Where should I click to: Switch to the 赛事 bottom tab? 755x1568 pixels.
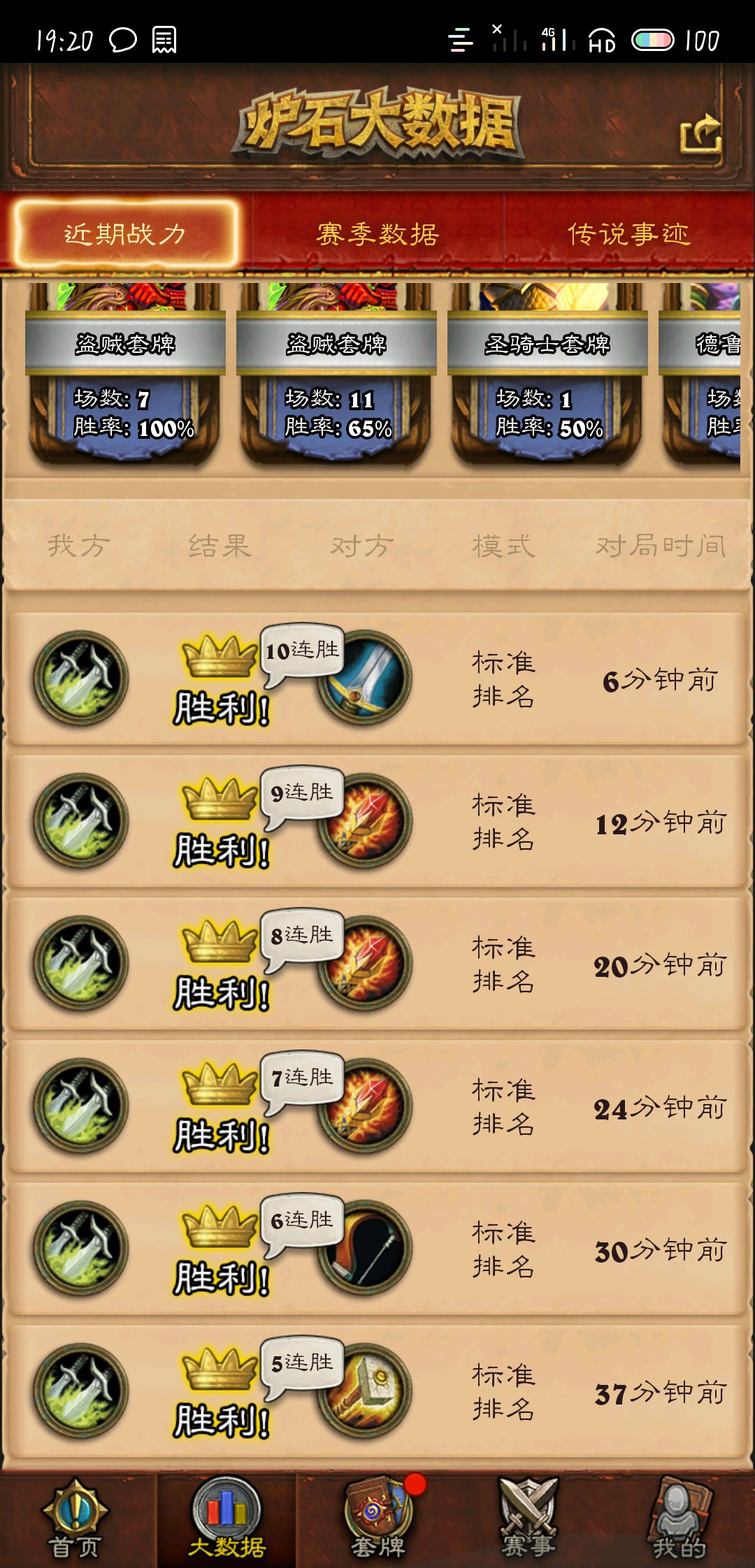click(528, 1519)
